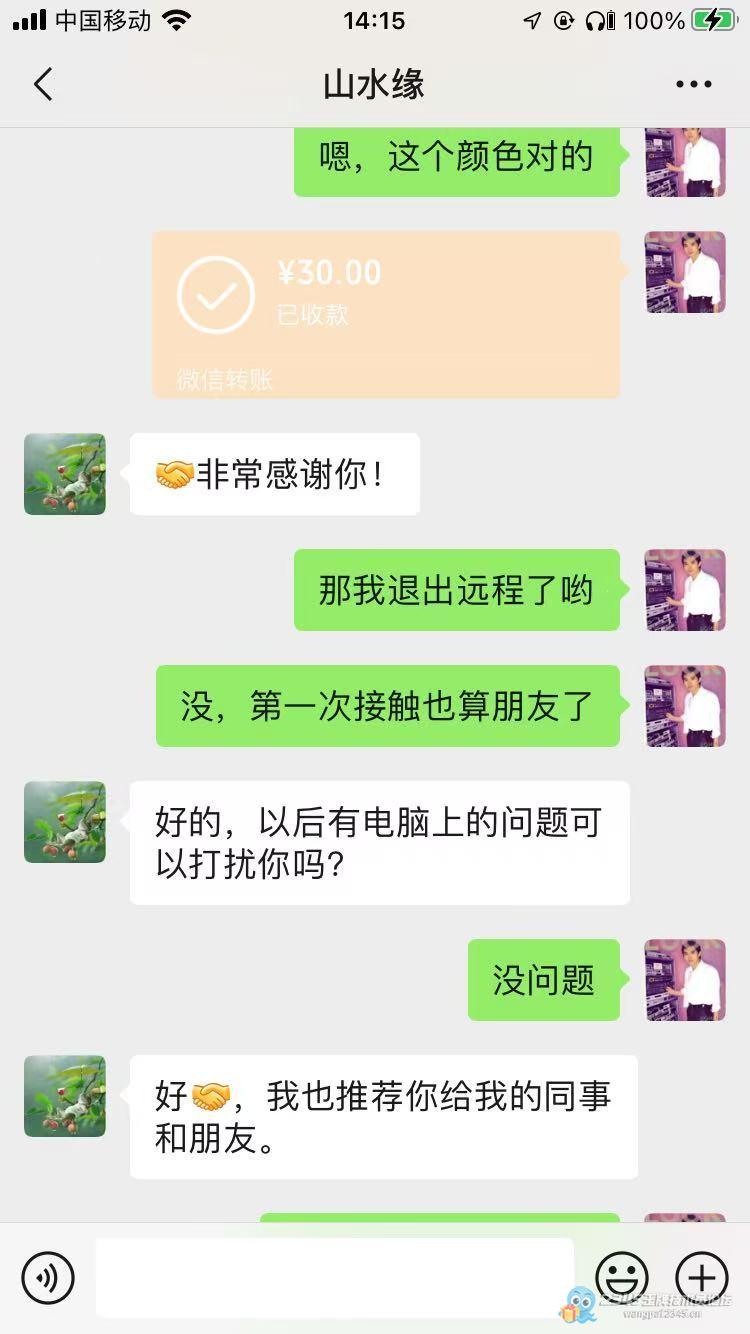Switch to voice message input

[48, 1277]
